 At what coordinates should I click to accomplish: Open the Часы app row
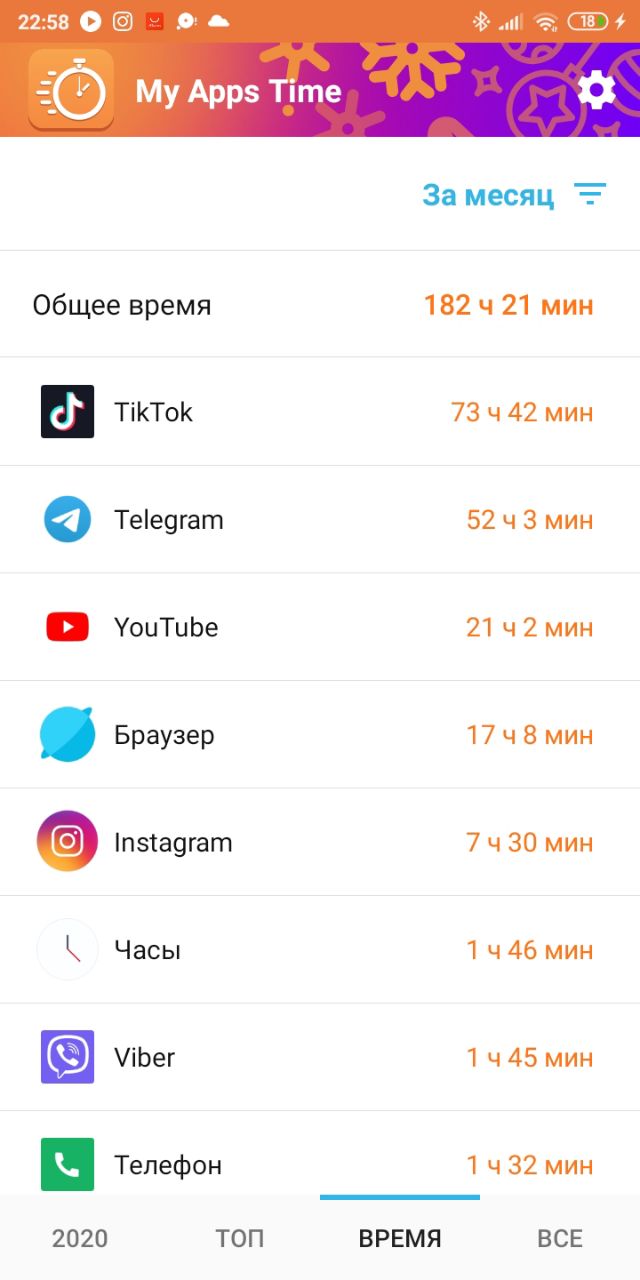[320, 950]
